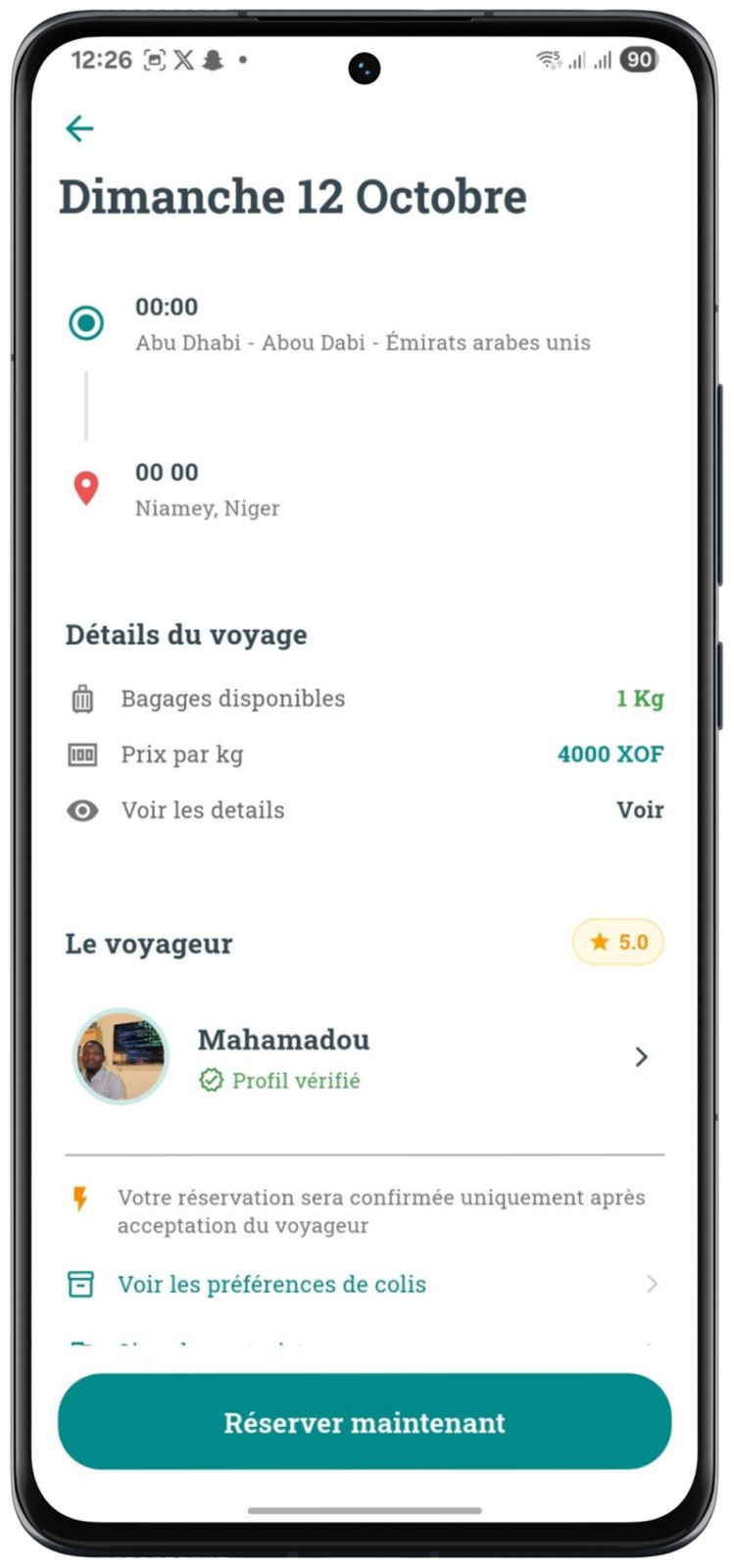The height and width of the screenshot is (1568, 734).
Task: Open the Voir link for trip details
Action: tap(641, 810)
